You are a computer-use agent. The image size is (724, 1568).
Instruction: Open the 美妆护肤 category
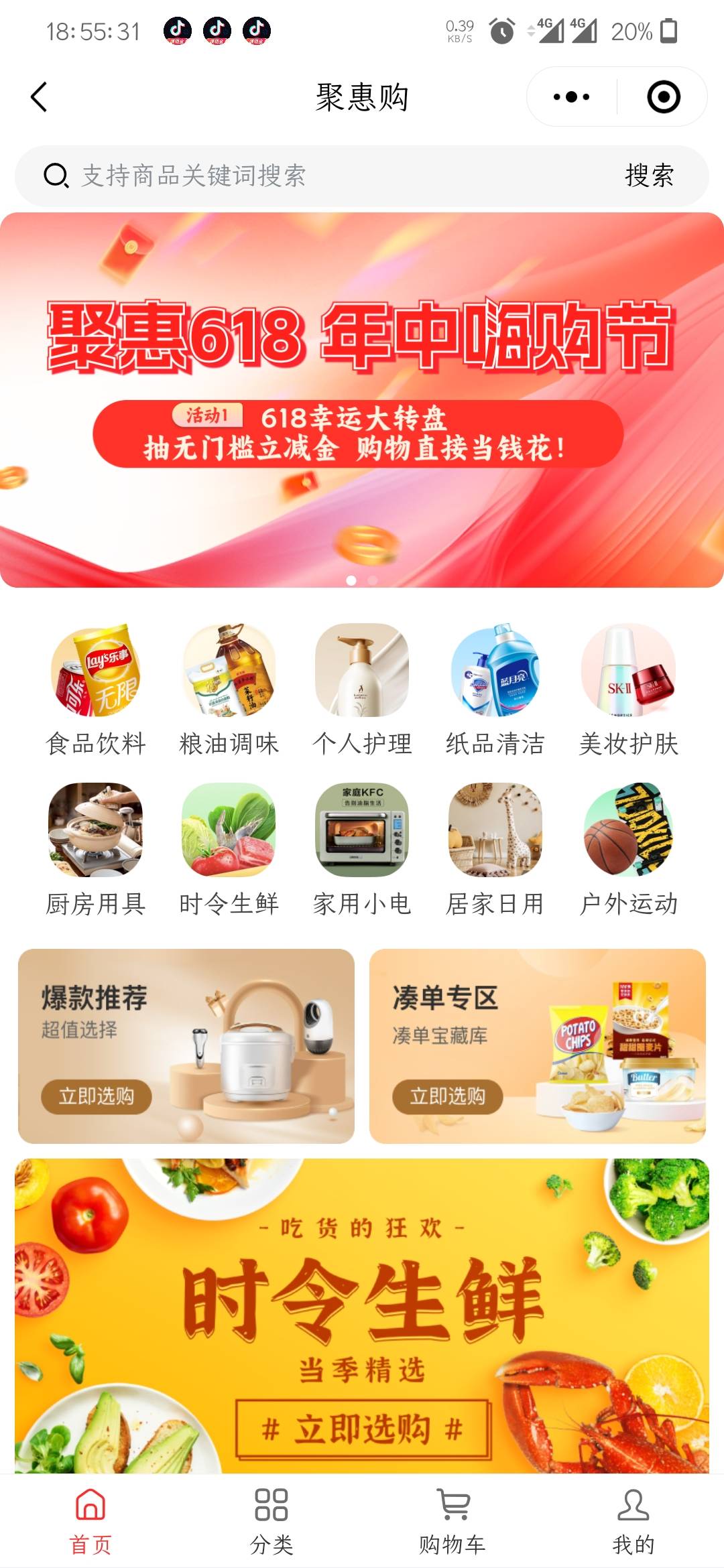click(x=629, y=690)
